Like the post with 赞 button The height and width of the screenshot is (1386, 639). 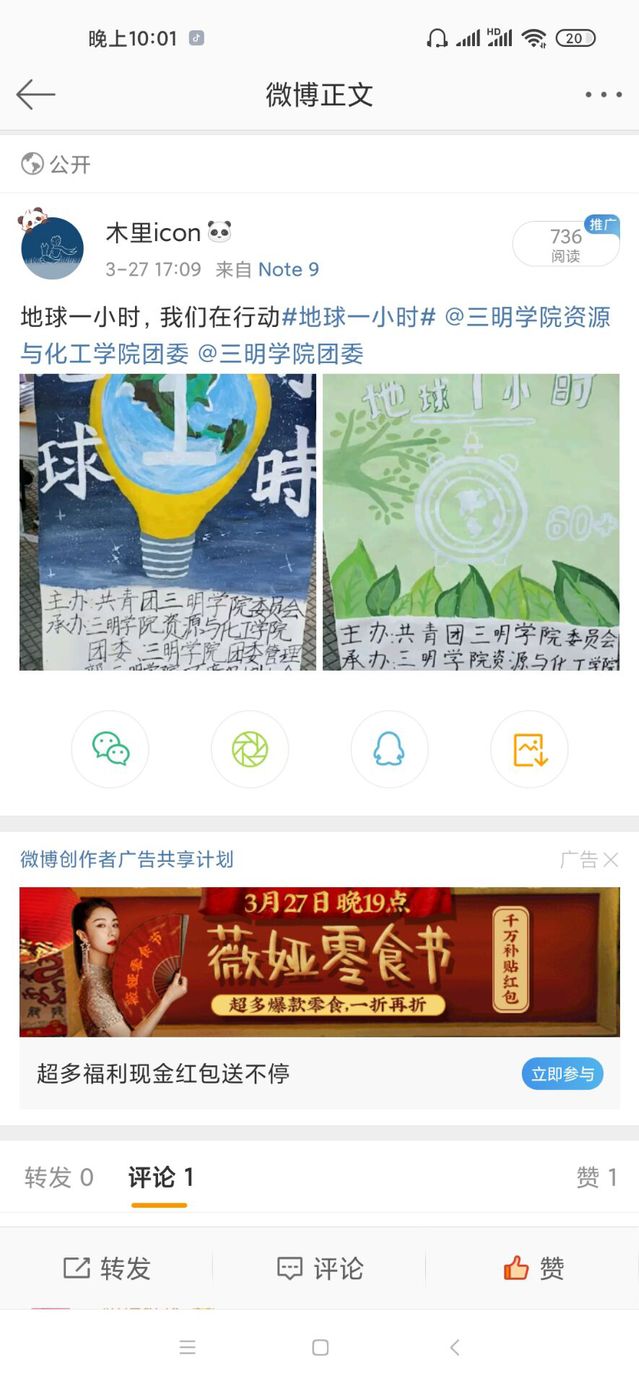(533, 1268)
